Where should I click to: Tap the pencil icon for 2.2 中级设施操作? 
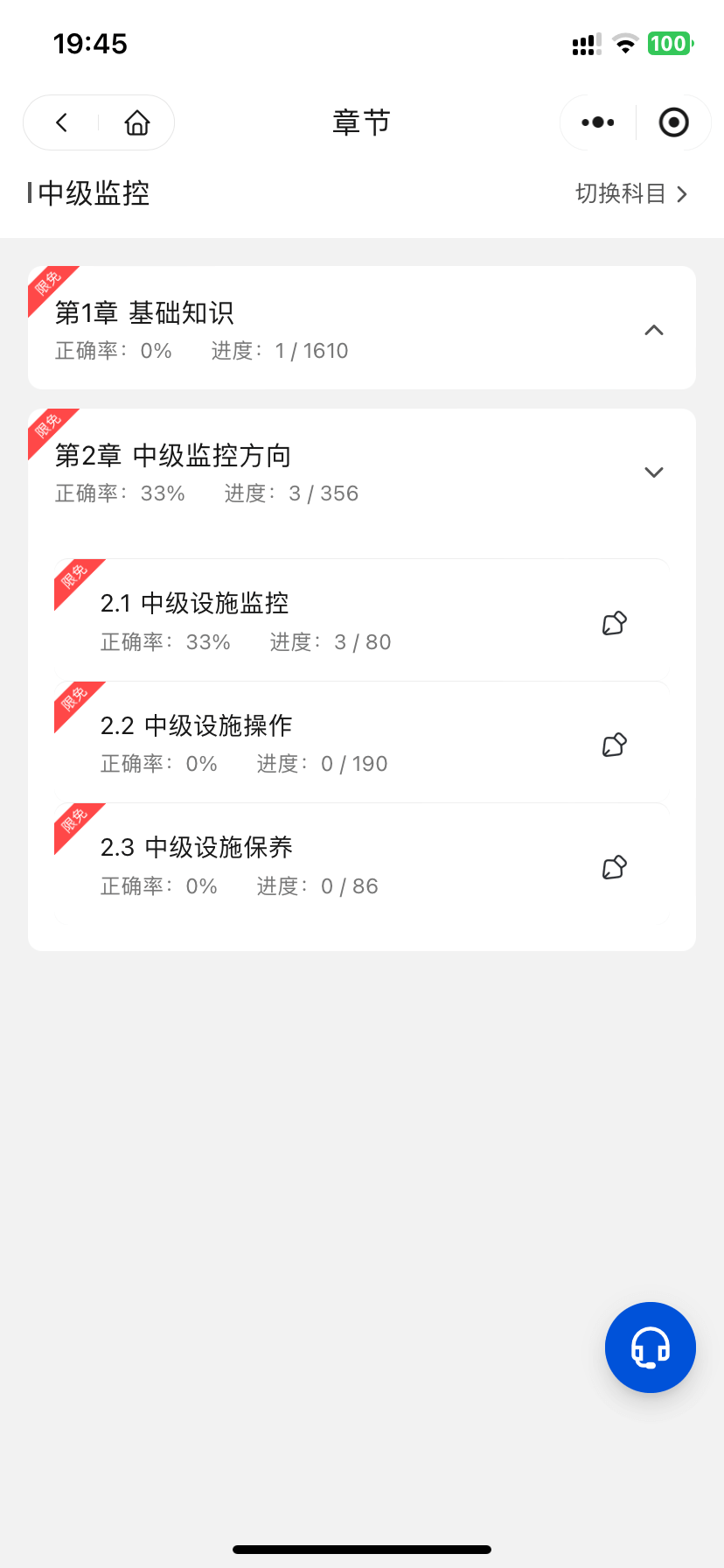pyautogui.click(x=615, y=745)
